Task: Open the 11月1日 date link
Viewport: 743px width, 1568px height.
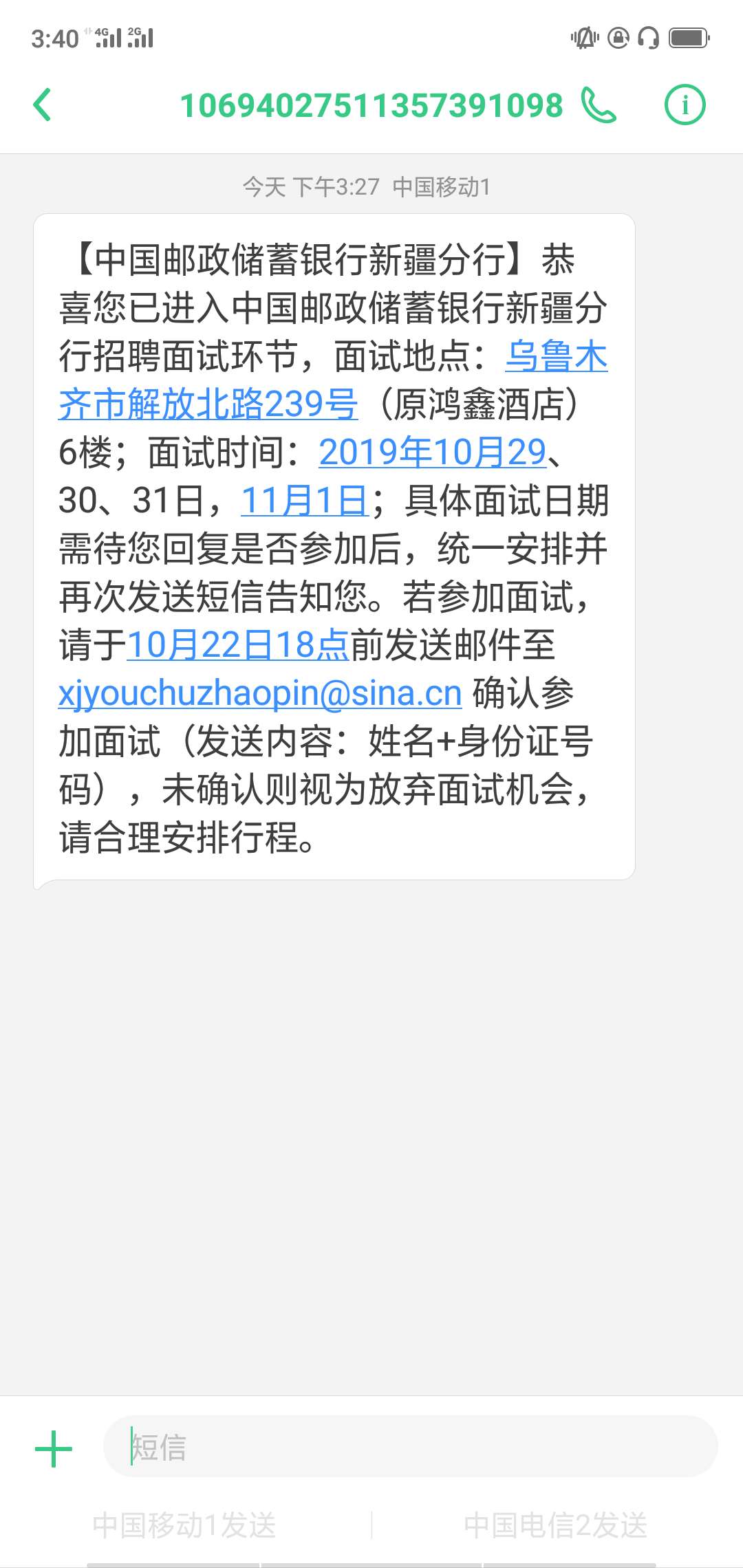Action: (304, 501)
